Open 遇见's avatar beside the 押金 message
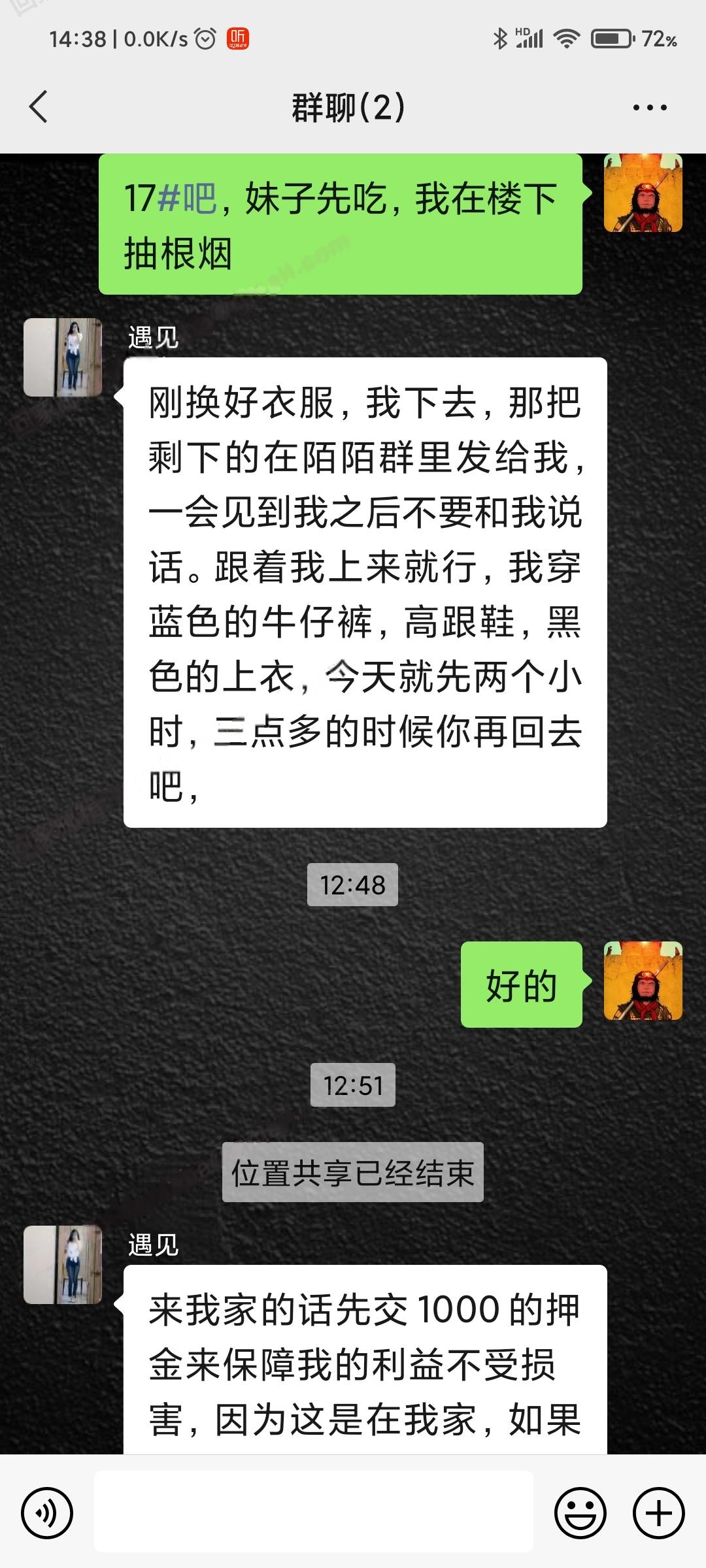This screenshot has width=706, height=1568. pos(63,1264)
